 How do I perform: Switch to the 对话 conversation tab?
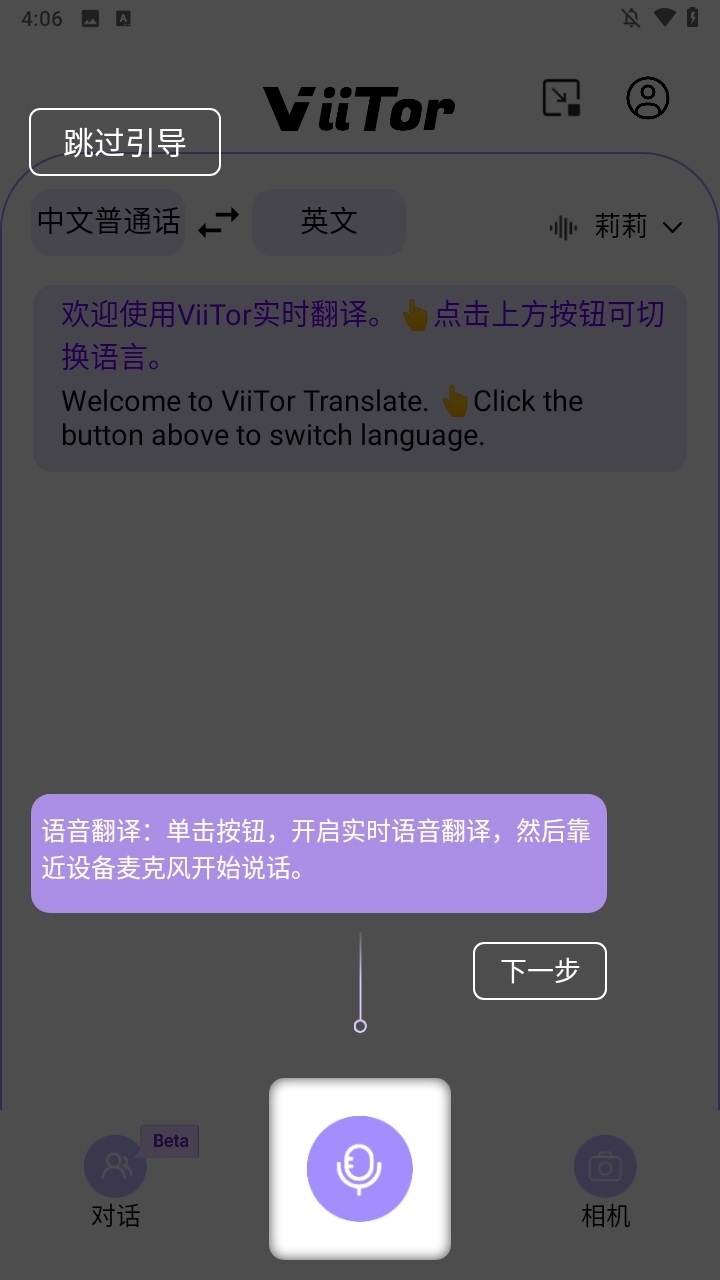click(116, 1182)
